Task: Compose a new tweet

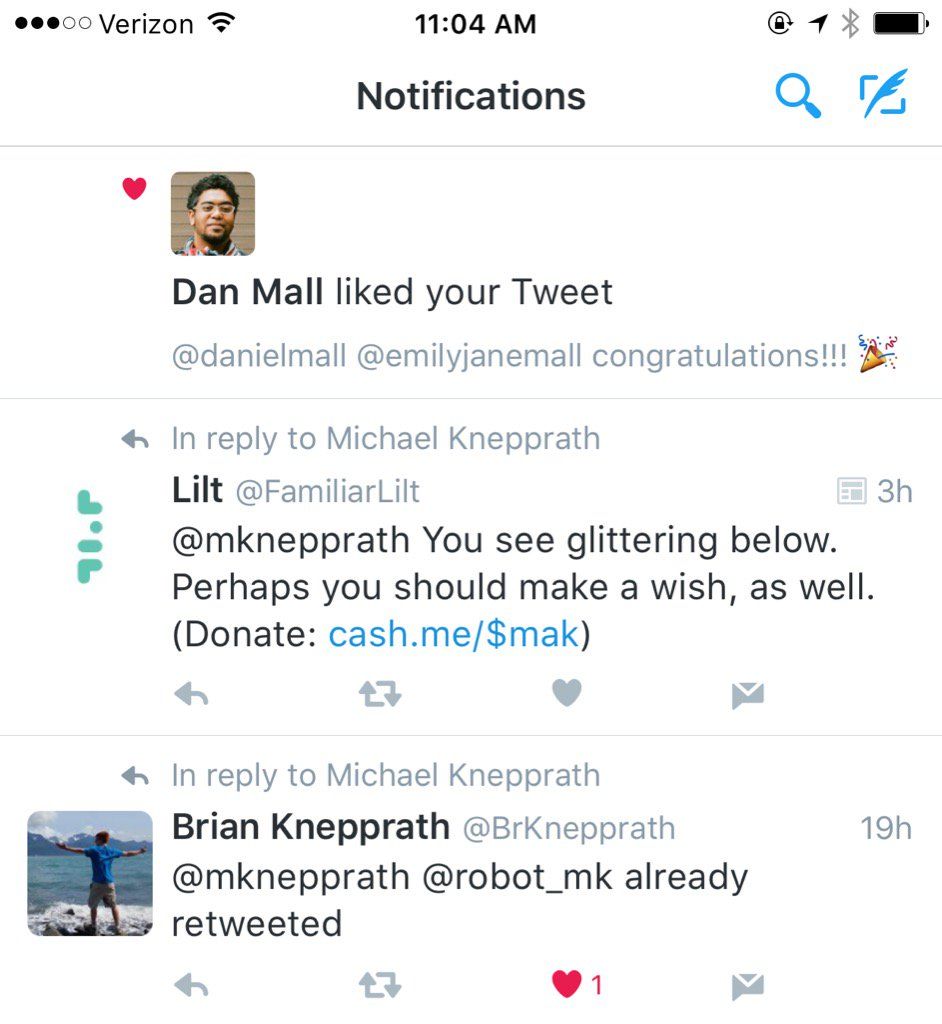Action: (x=883, y=95)
